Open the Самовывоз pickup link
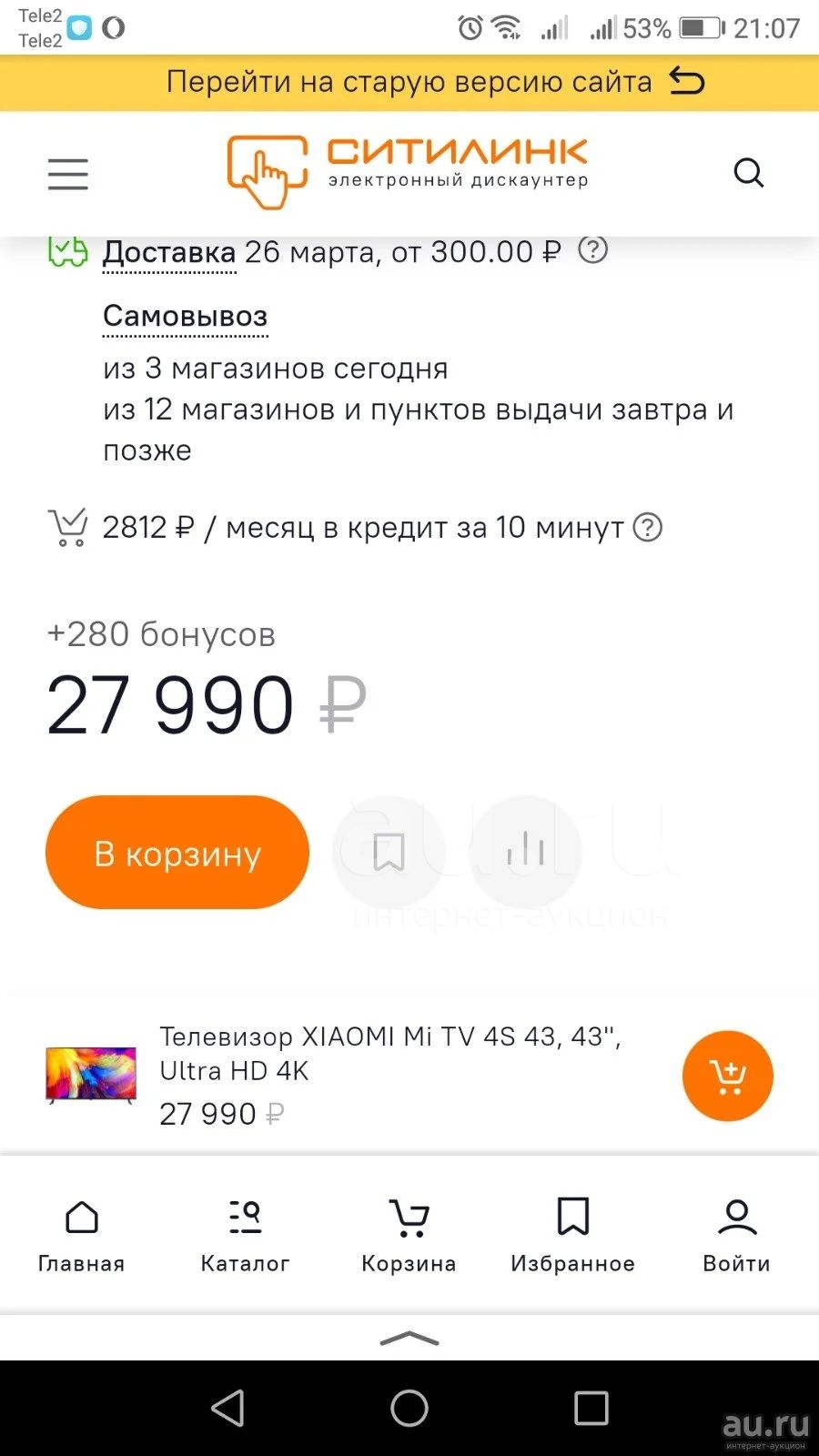The width and height of the screenshot is (819, 1456). [186, 317]
